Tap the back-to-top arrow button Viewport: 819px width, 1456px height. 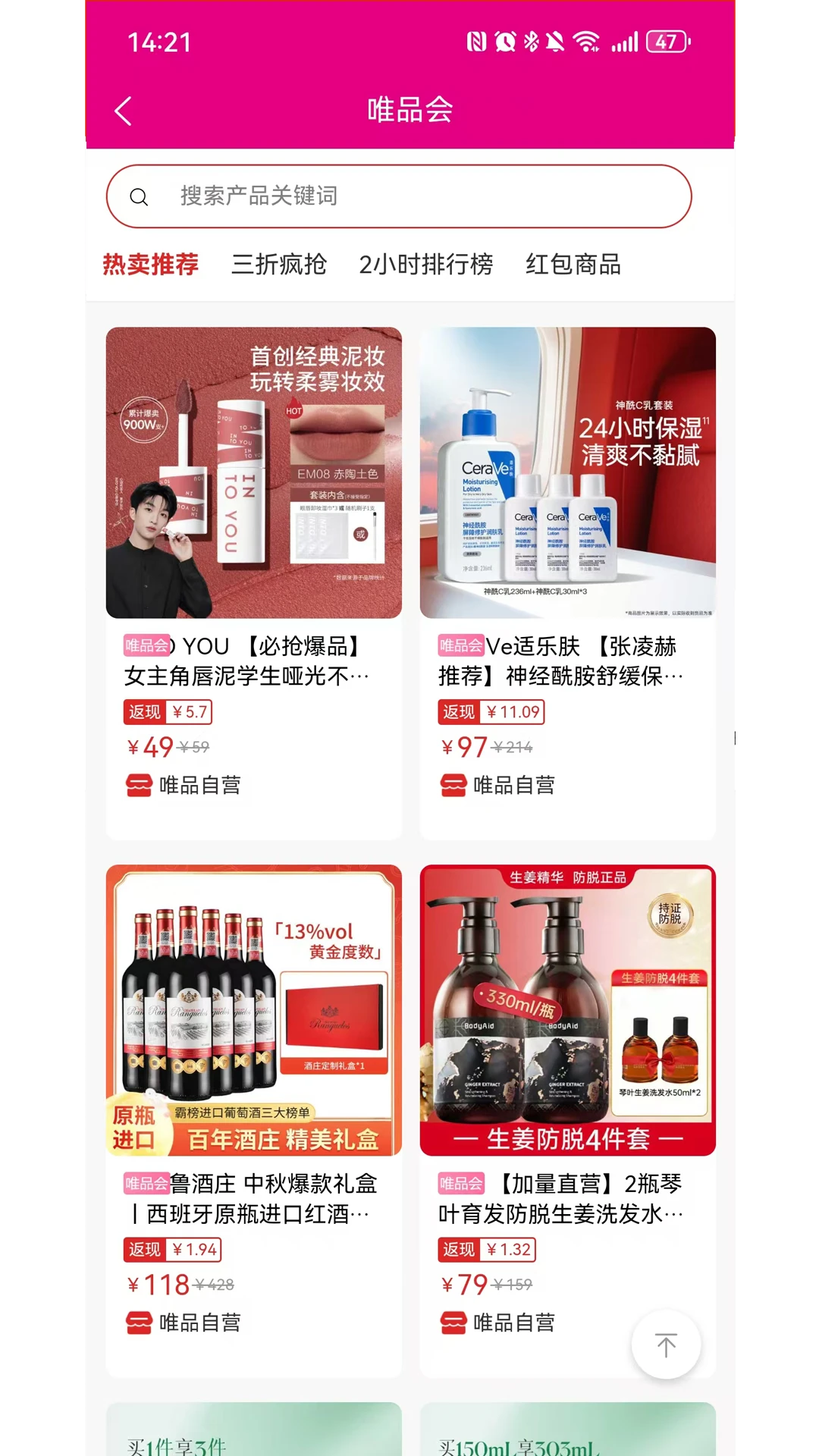coord(666,1343)
